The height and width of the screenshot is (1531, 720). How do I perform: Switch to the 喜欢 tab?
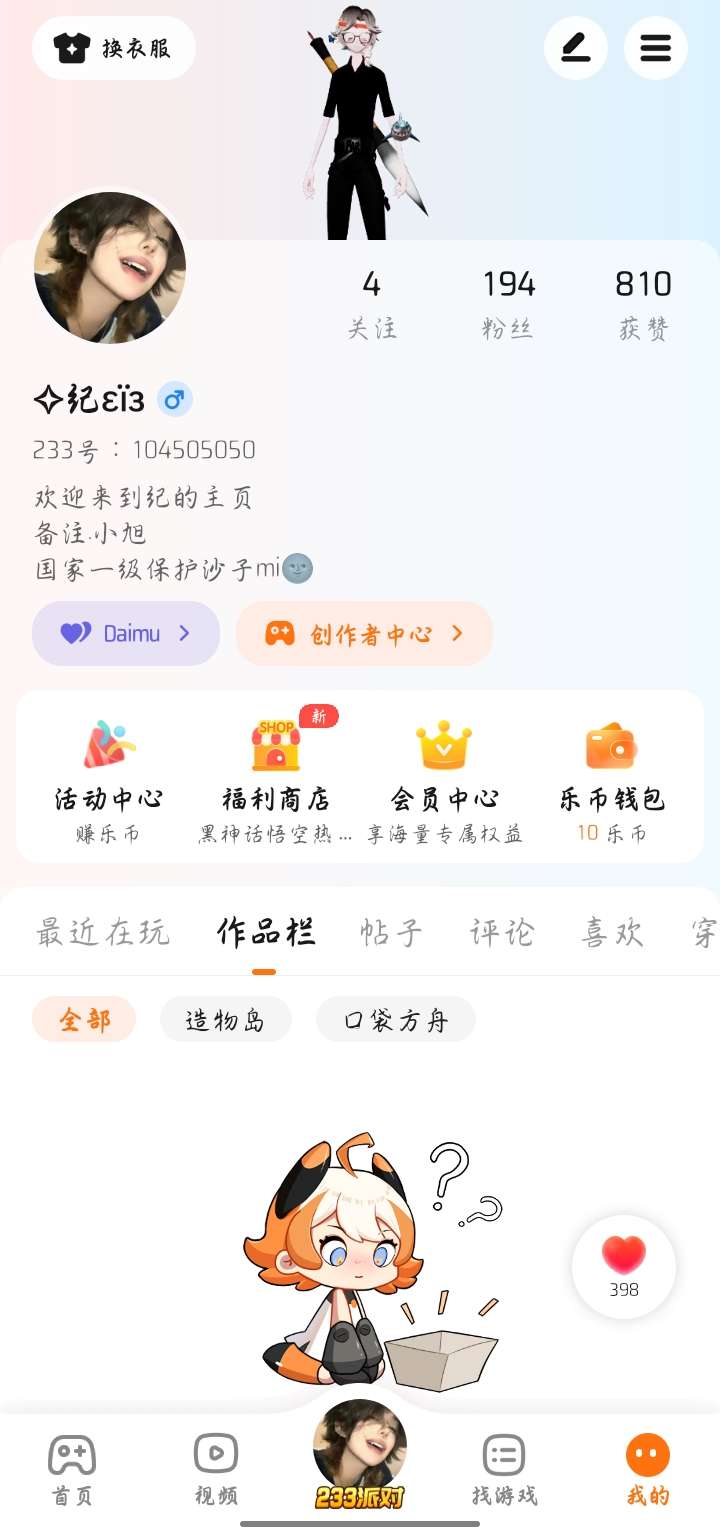click(x=612, y=933)
